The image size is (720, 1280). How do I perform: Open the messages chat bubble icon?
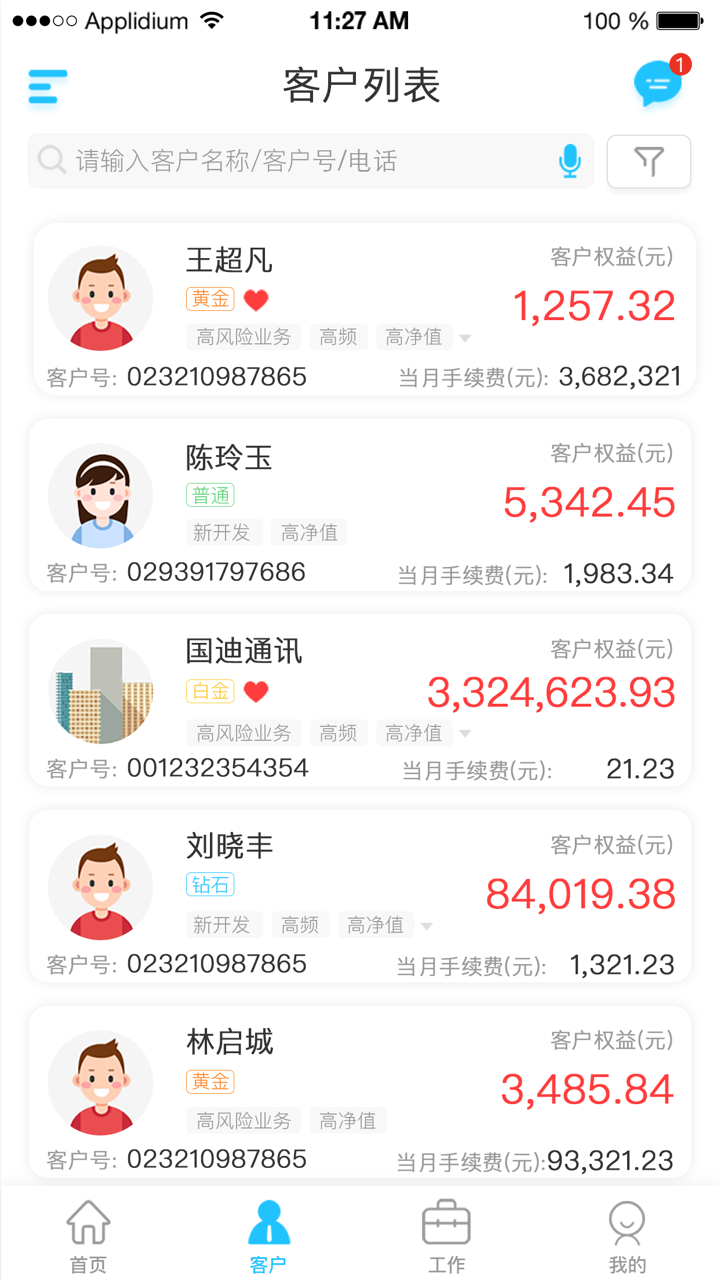pos(658,85)
